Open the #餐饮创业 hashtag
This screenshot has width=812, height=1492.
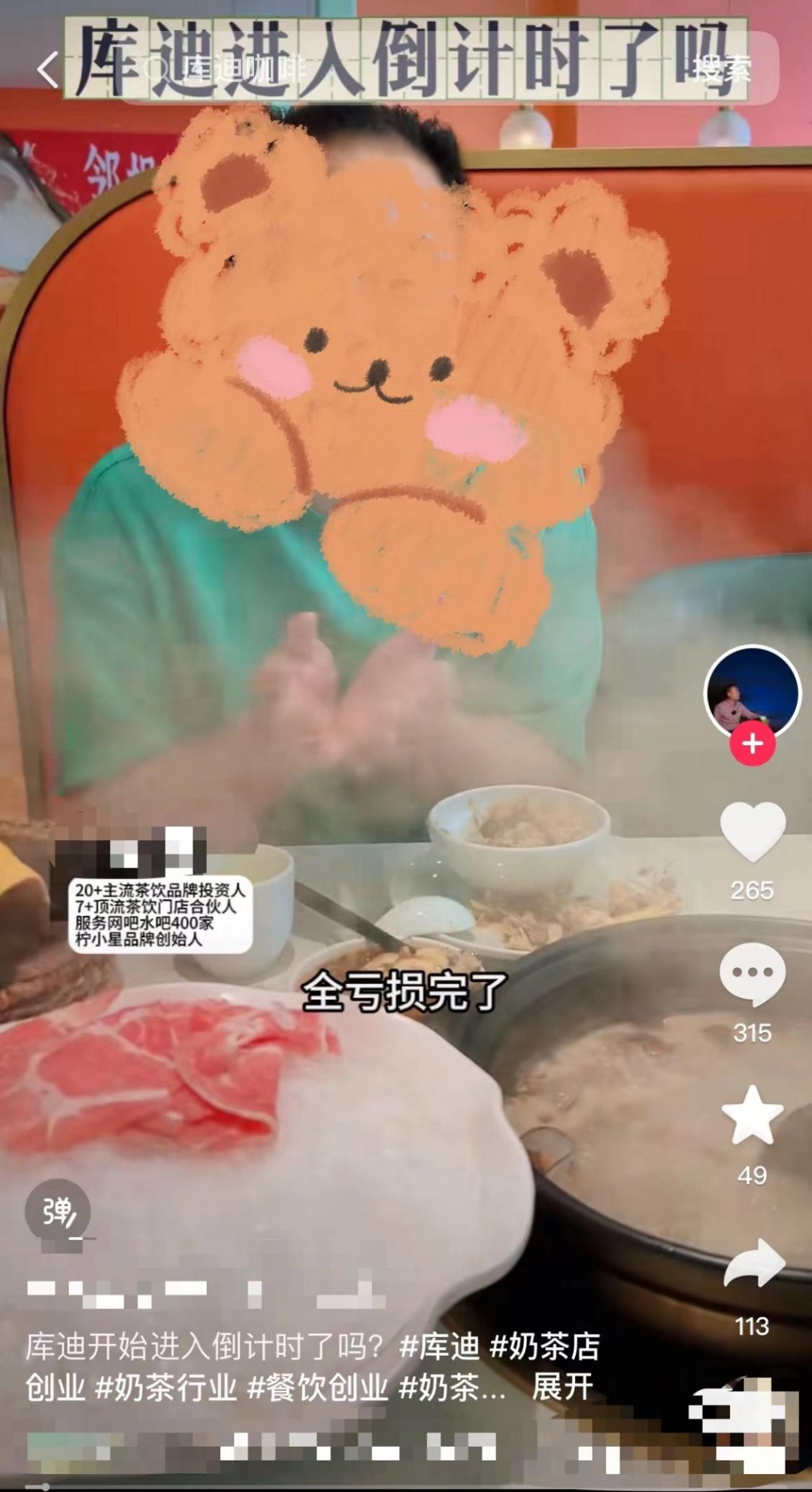(318, 1387)
